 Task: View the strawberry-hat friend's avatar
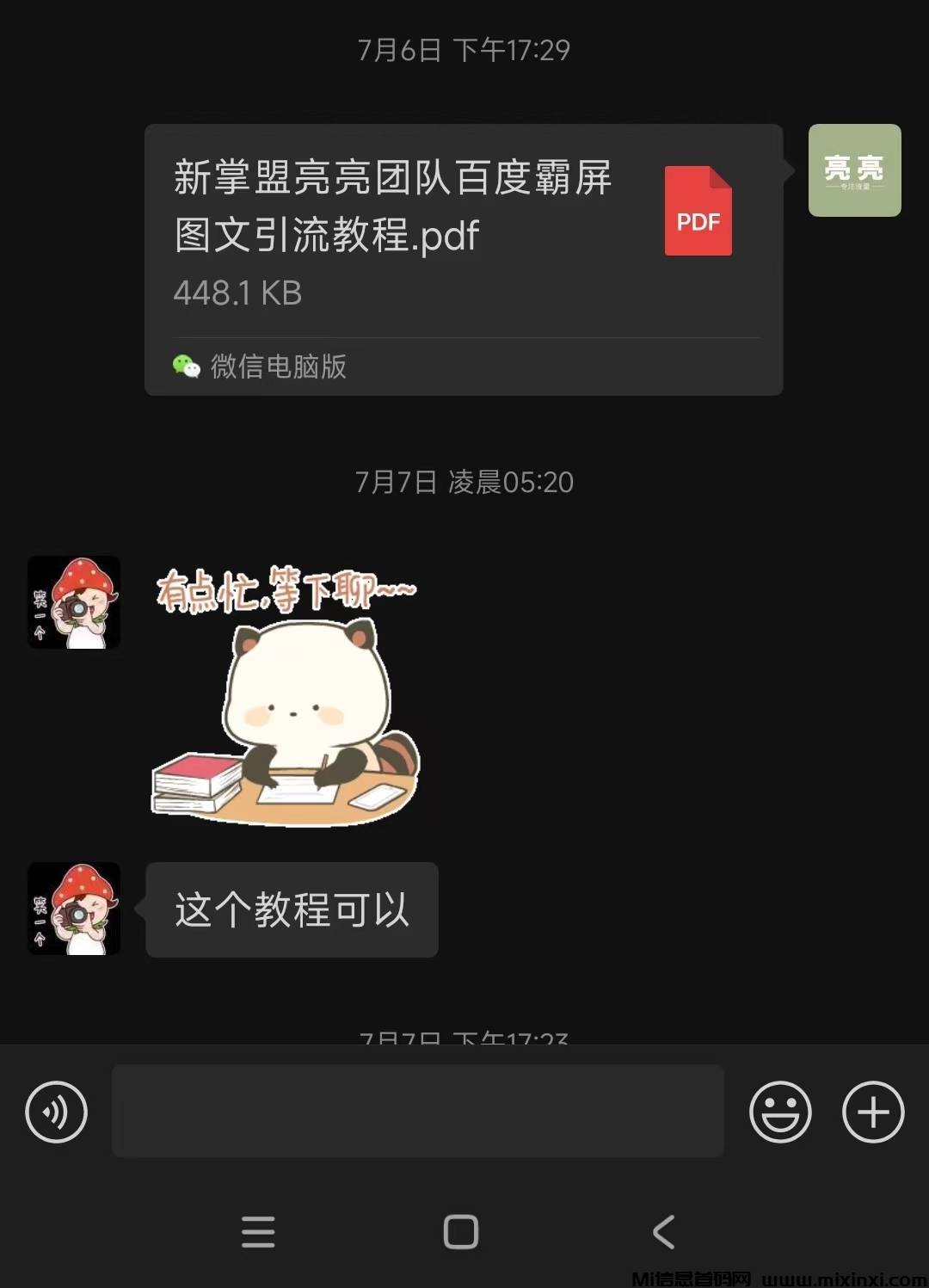coord(74,602)
